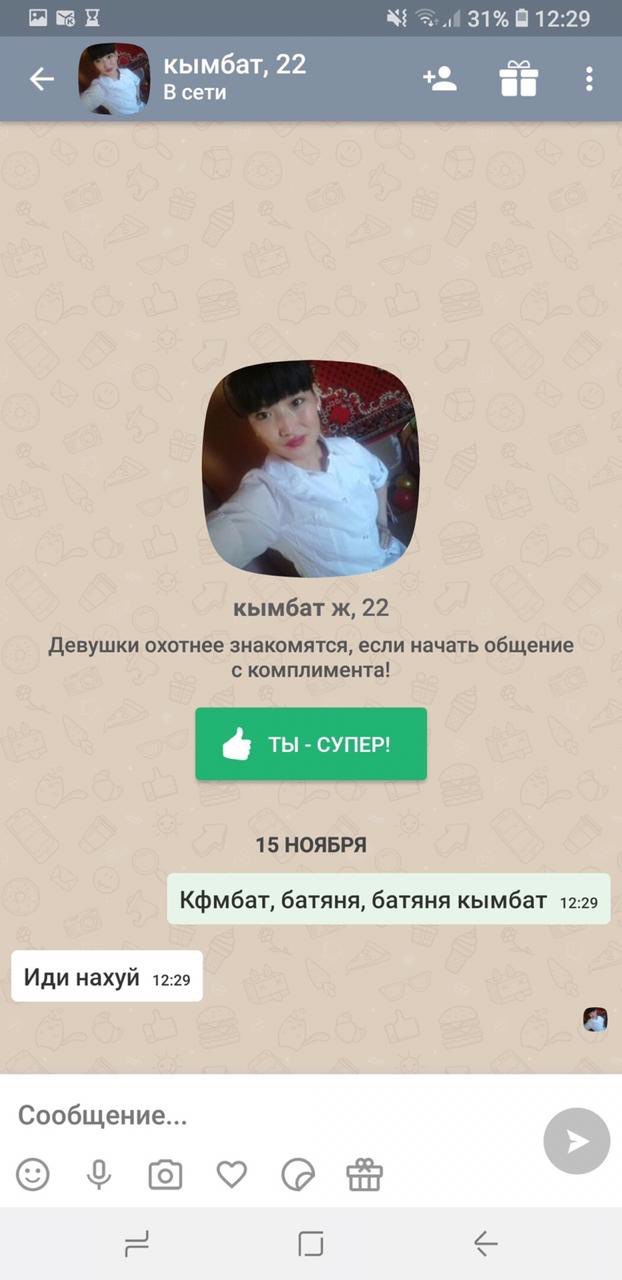The width and height of the screenshot is (622, 1280).
Task: Open the three-dot overflow menu
Action: tap(590, 79)
